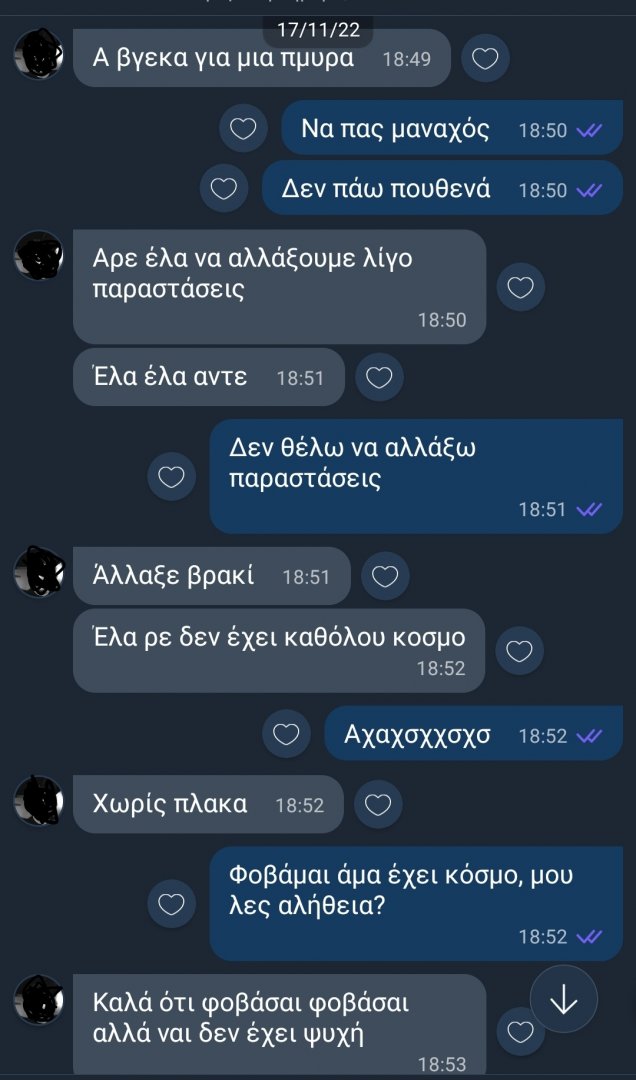React with heart to 'Να πας μαναχός'

243,128
